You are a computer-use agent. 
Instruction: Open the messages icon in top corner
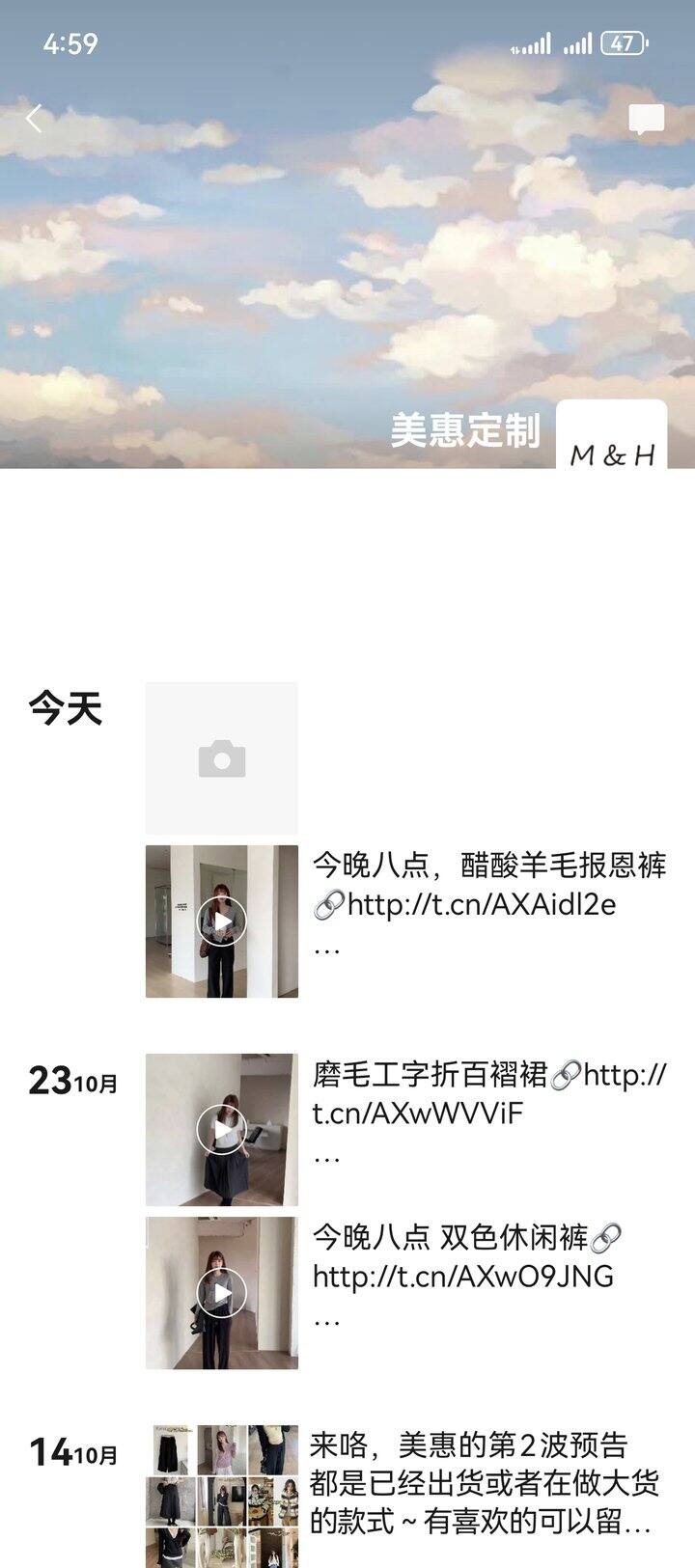click(646, 120)
